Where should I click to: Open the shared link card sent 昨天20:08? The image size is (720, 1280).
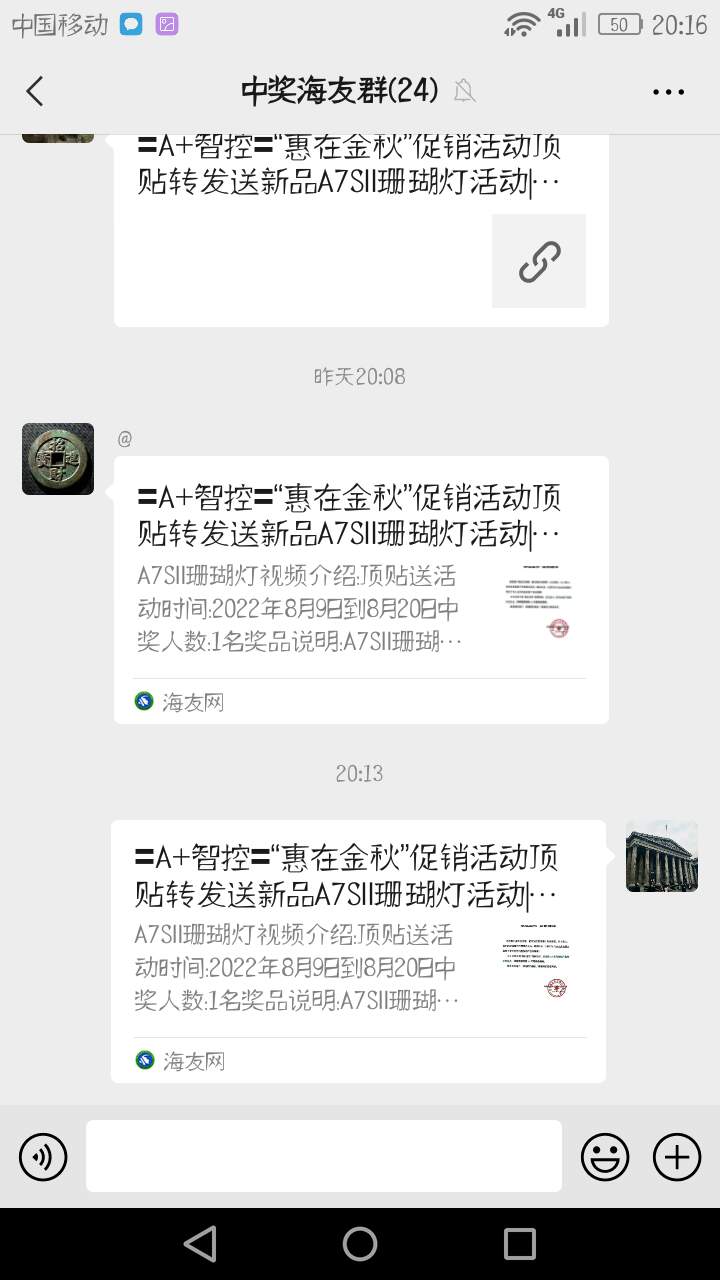(x=361, y=589)
